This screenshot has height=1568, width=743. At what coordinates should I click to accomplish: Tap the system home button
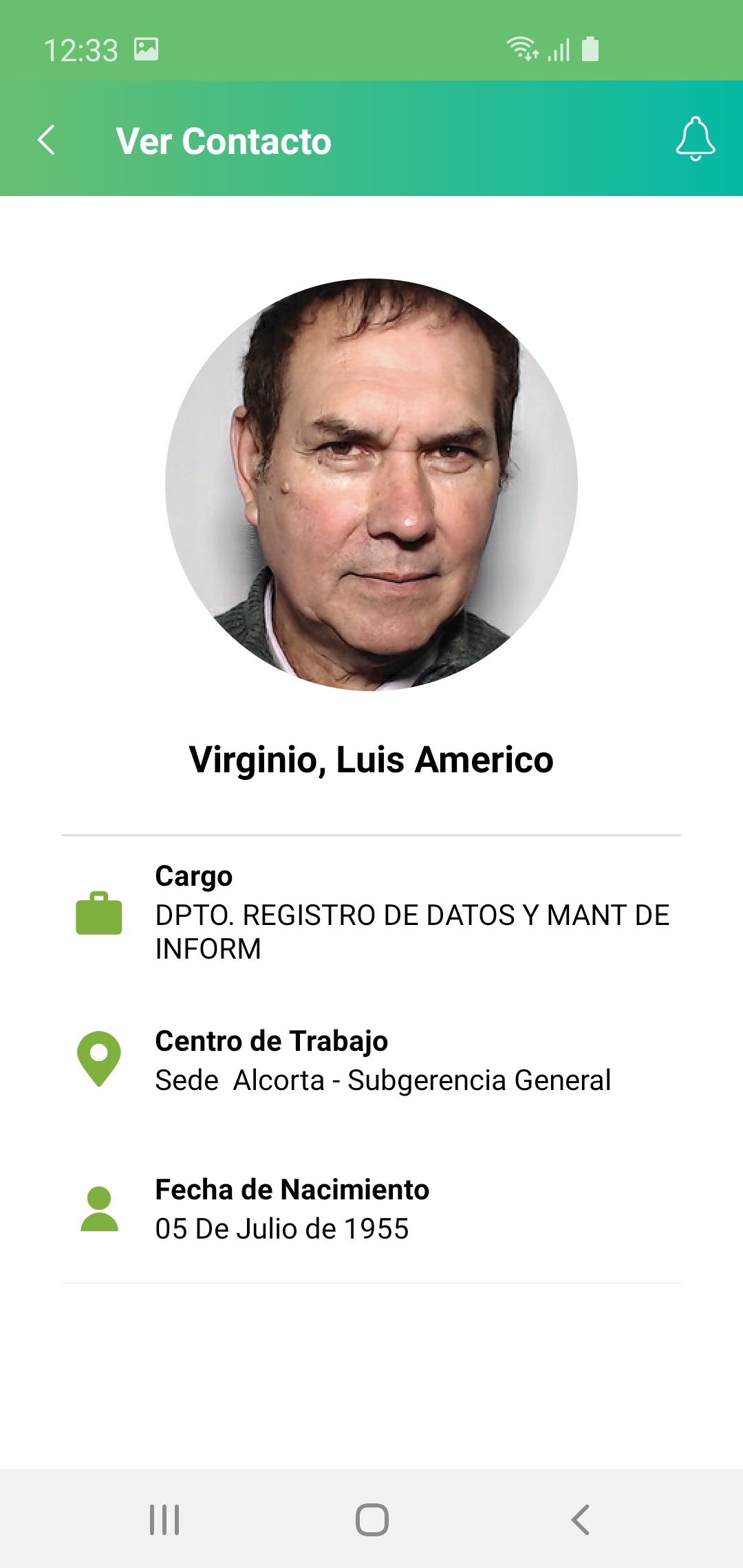tap(371, 1520)
